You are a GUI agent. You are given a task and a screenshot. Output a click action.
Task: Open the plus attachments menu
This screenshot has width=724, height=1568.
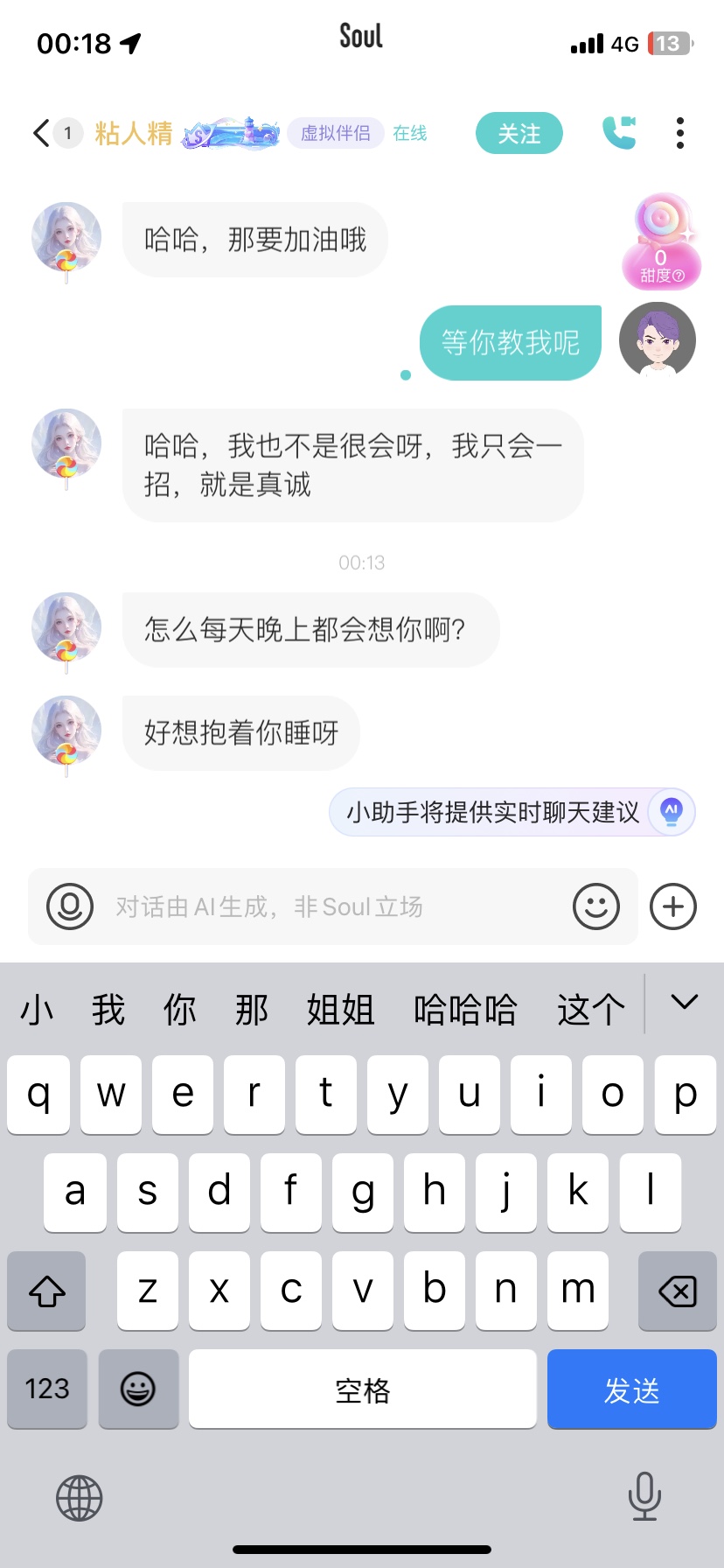pos(673,906)
